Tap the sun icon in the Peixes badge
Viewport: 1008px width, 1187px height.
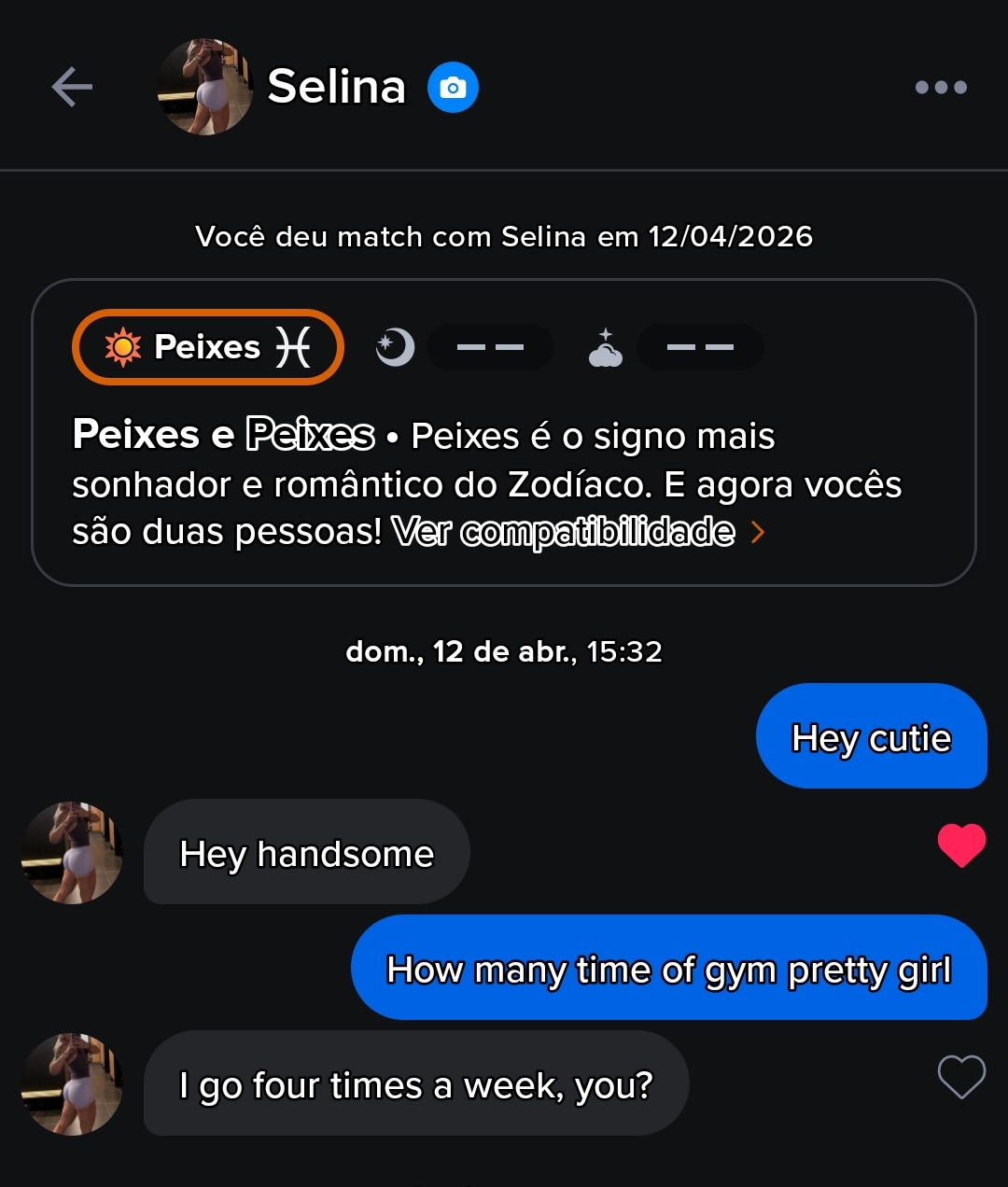(x=124, y=346)
